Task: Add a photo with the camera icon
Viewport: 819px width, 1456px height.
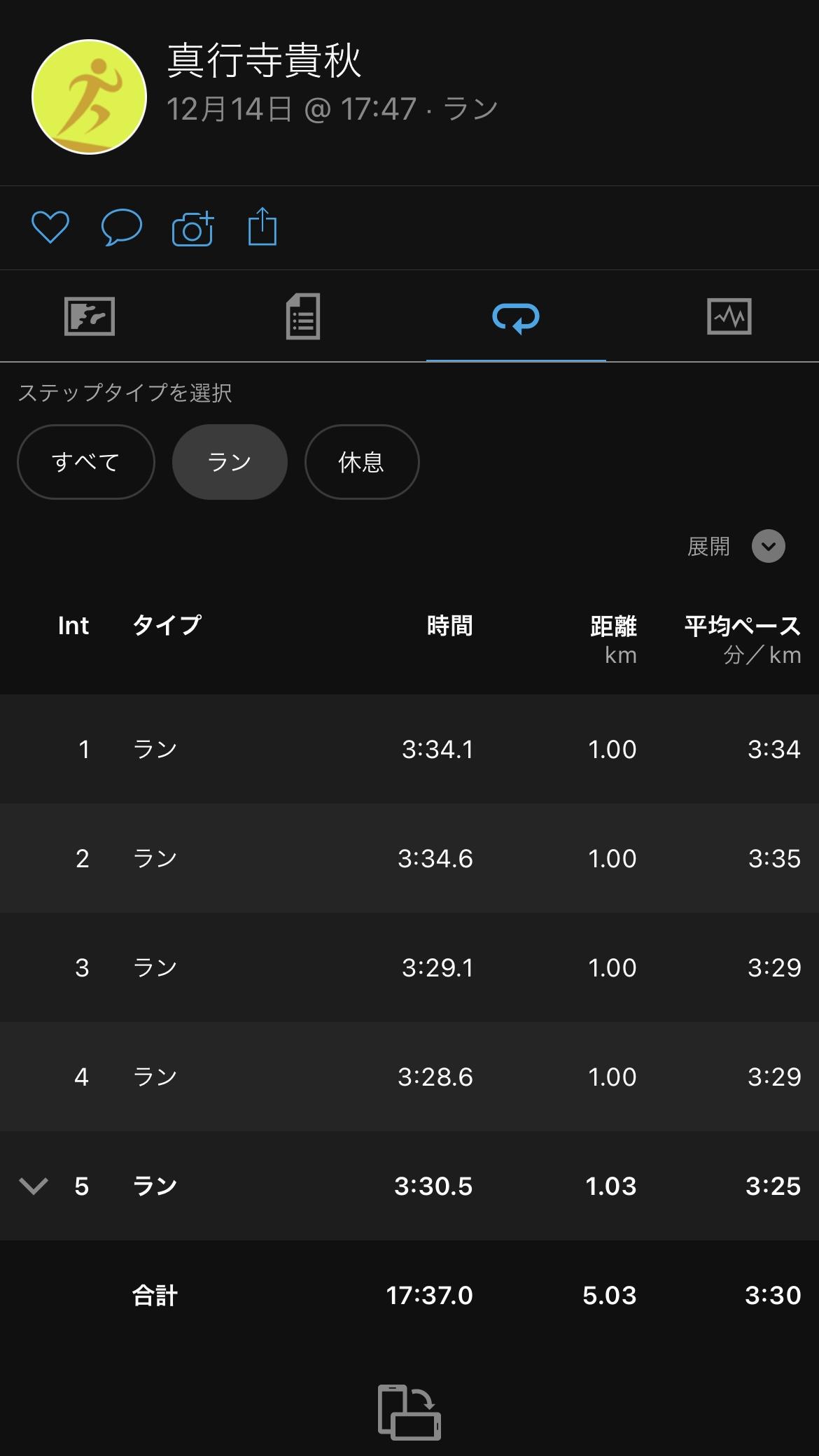Action: tap(192, 228)
